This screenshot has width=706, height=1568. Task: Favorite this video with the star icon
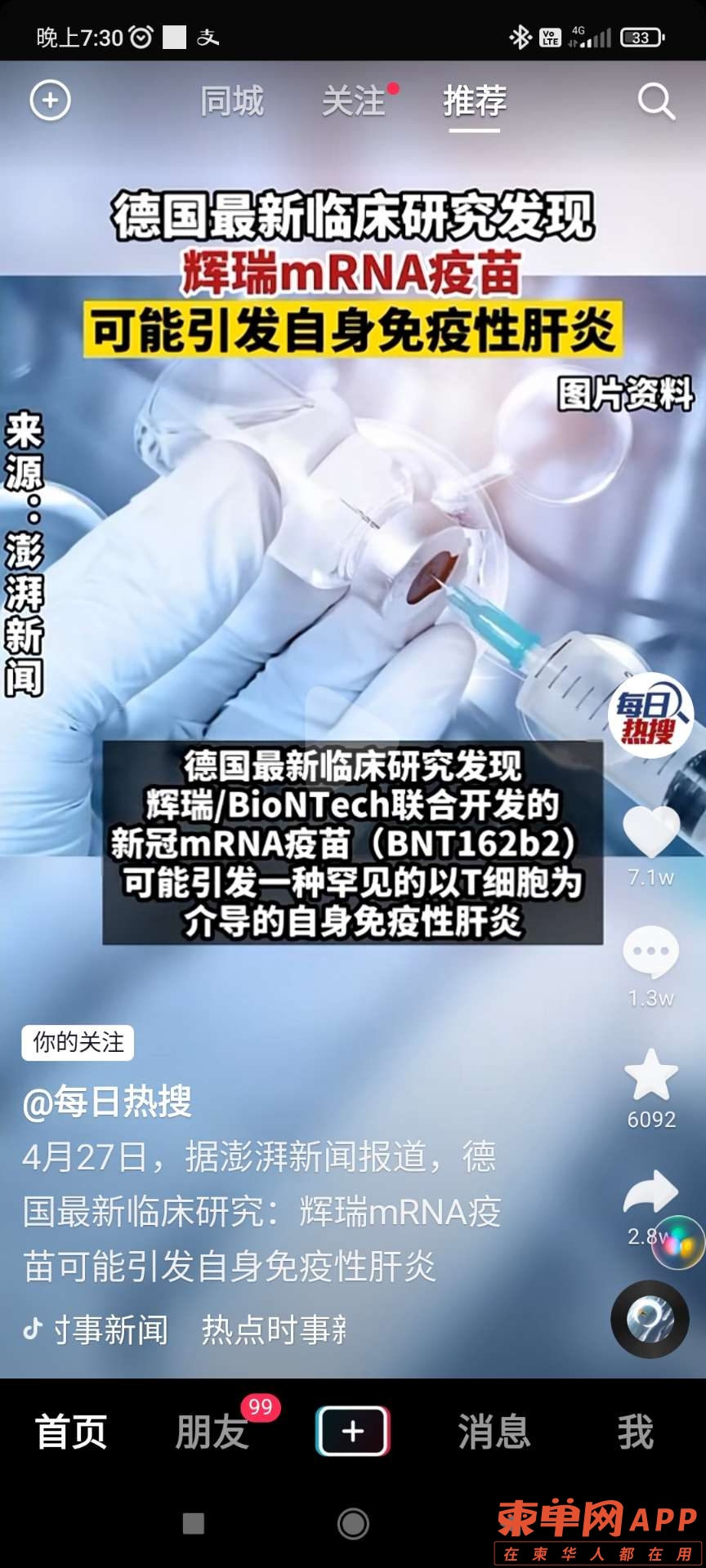point(650,1075)
